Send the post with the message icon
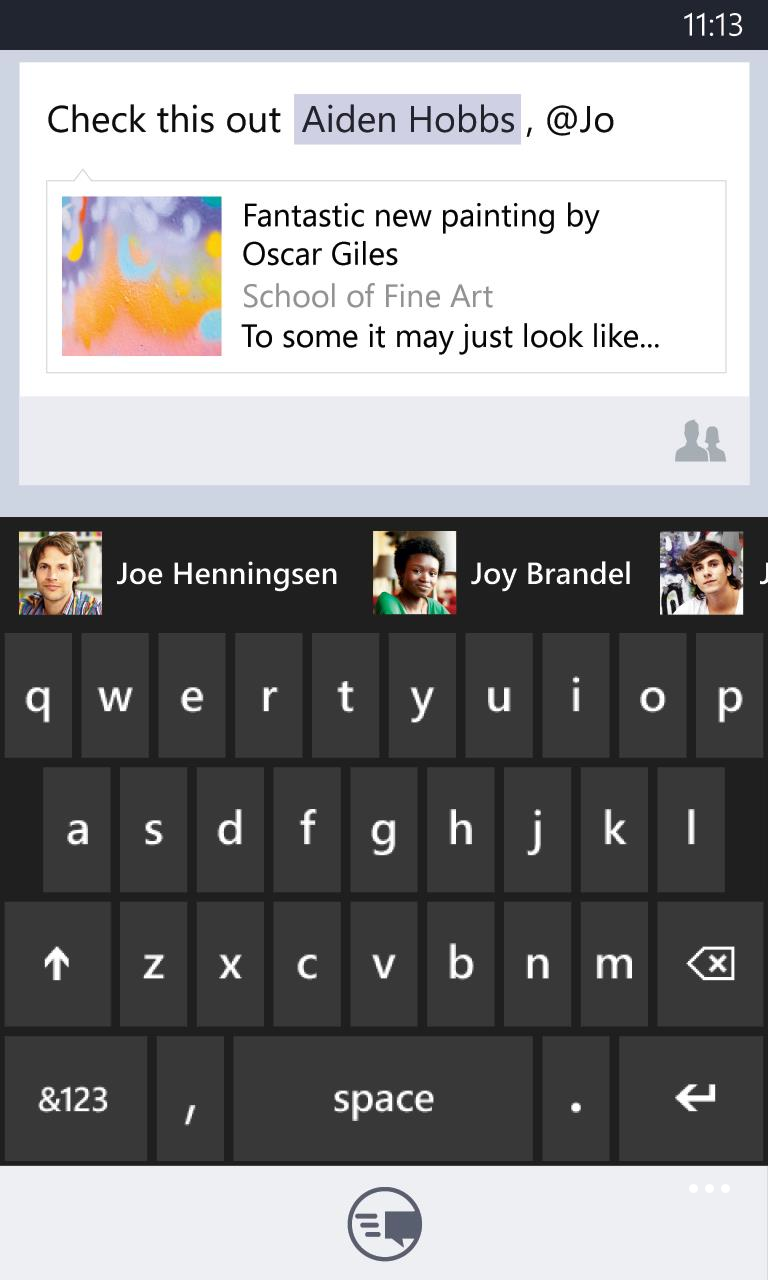The image size is (768, 1280). click(x=384, y=1224)
